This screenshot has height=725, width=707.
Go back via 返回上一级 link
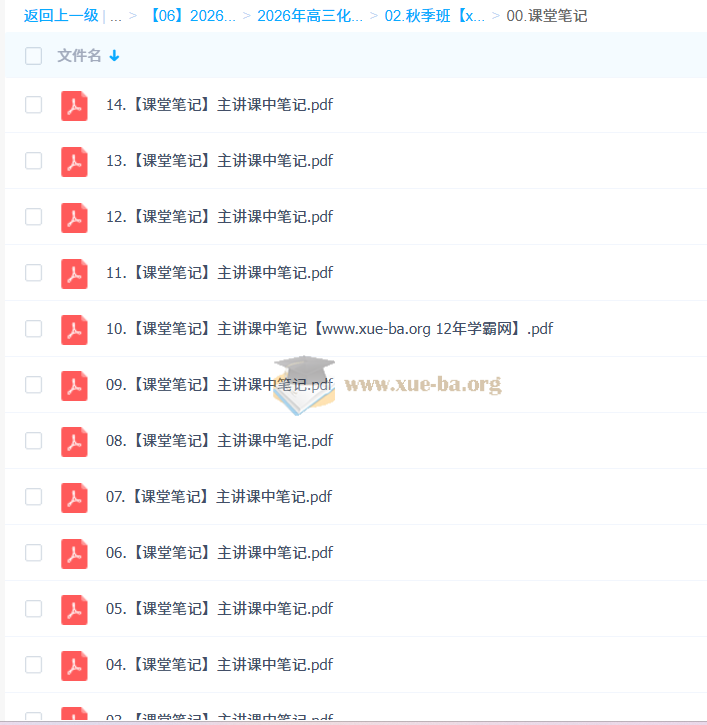[x=61, y=16]
